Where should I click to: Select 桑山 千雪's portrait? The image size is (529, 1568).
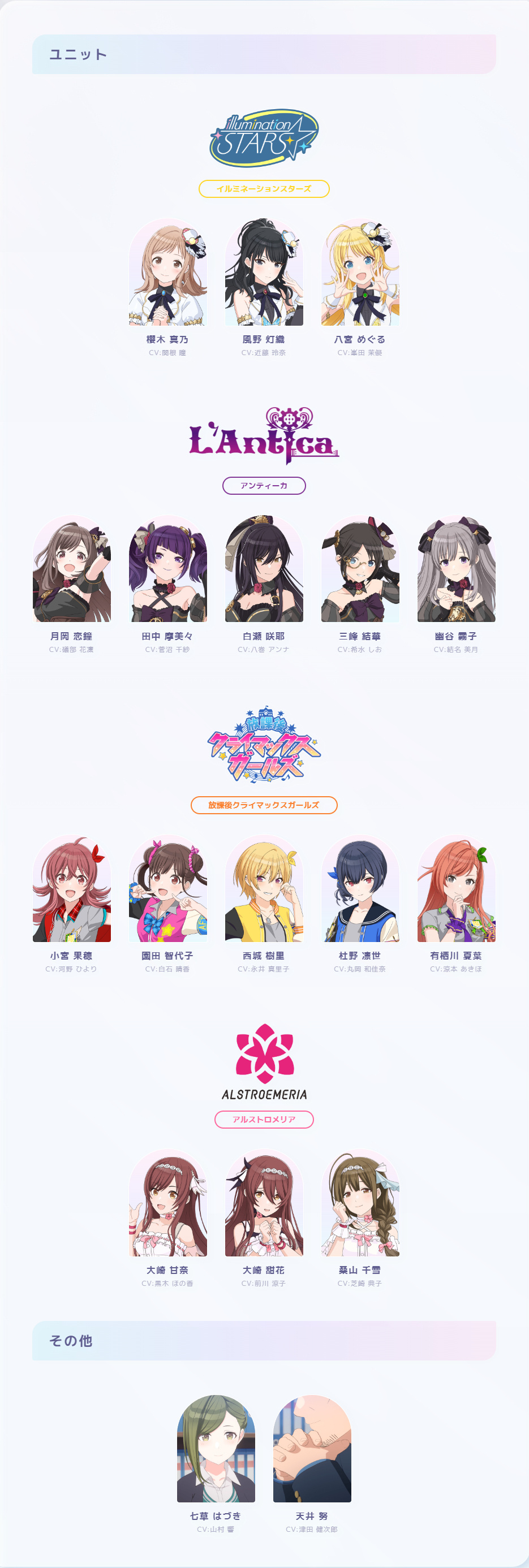tap(360, 1202)
